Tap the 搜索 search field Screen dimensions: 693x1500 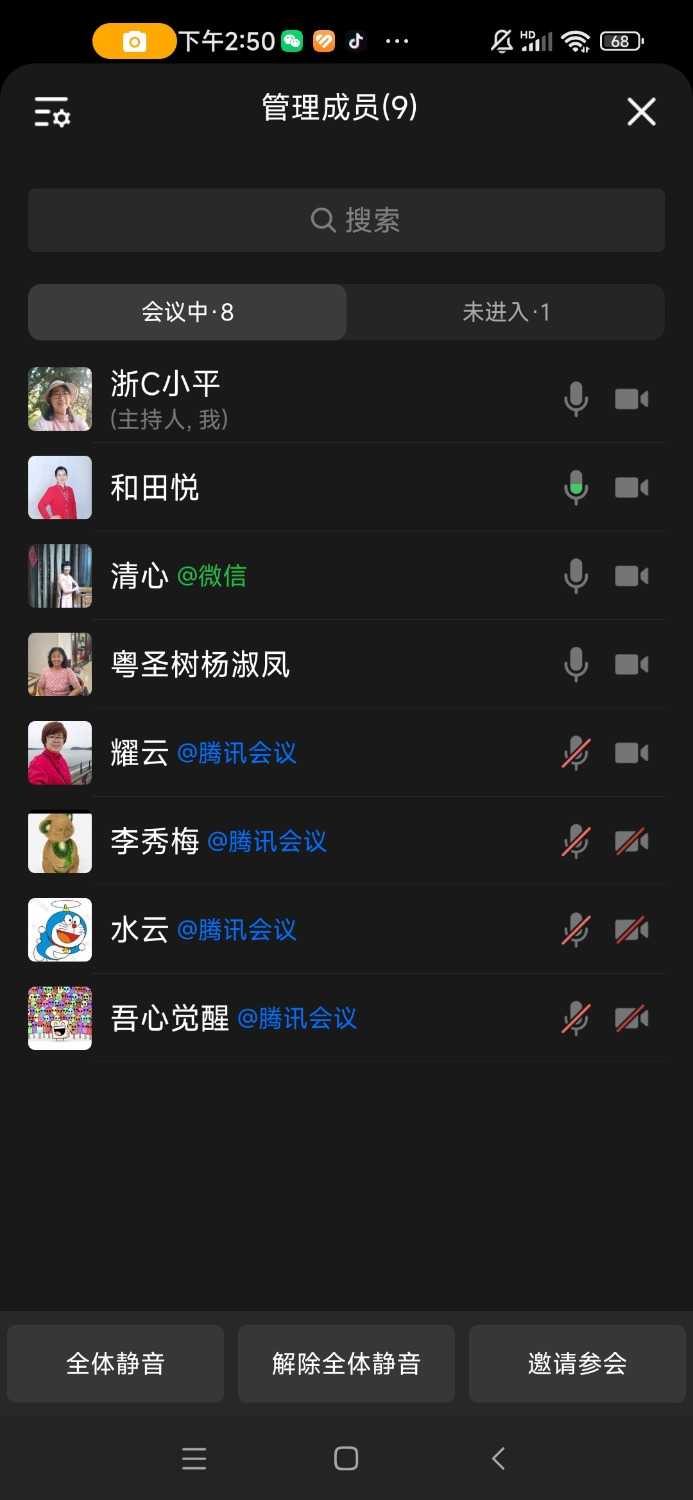point(346,220)
